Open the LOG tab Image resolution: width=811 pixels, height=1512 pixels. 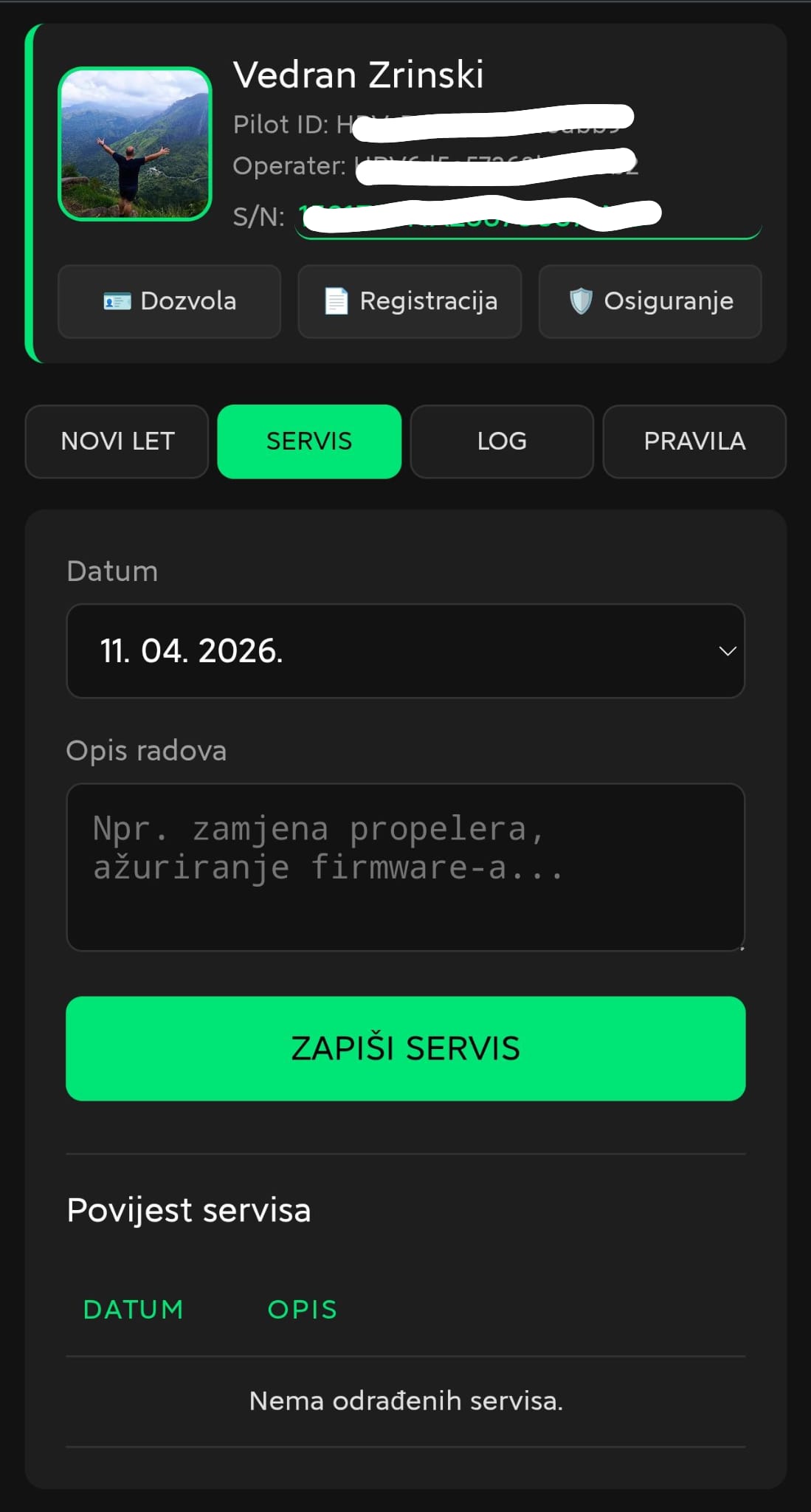501,441
